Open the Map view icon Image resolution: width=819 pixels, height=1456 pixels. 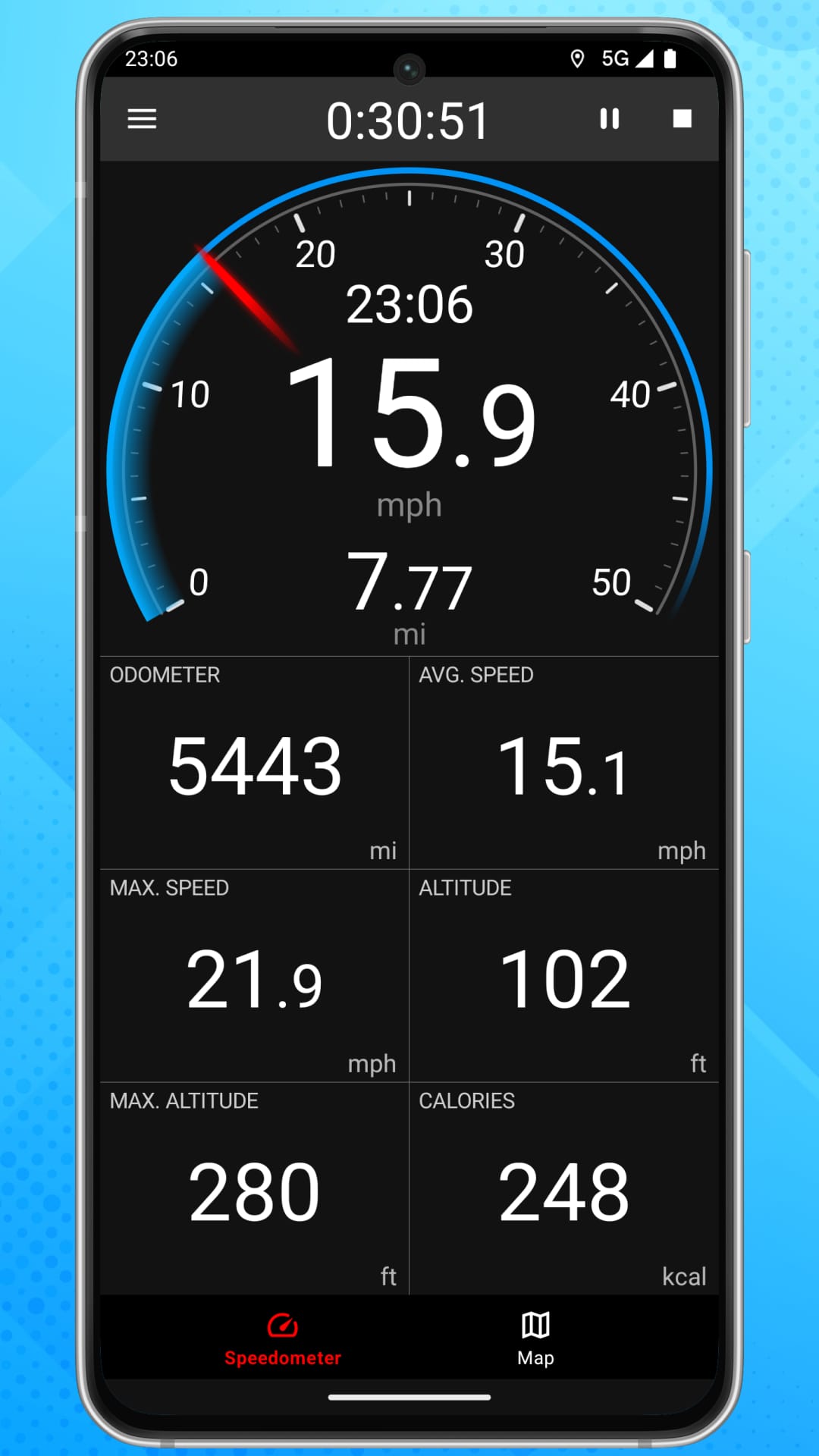pyautogui.click(x=535, y=1319)
